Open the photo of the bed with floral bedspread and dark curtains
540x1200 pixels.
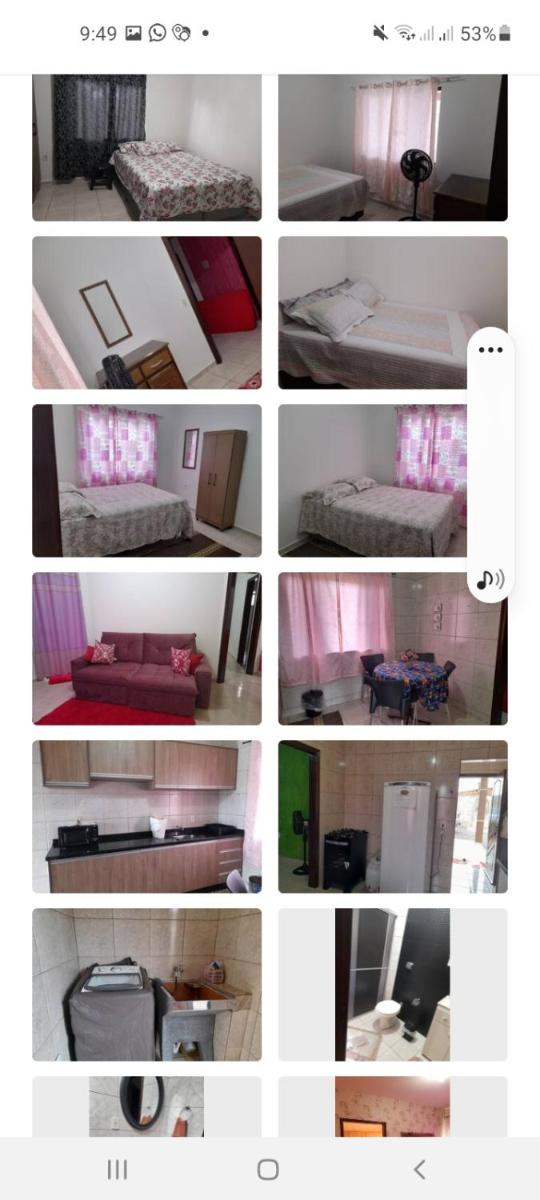147,147
